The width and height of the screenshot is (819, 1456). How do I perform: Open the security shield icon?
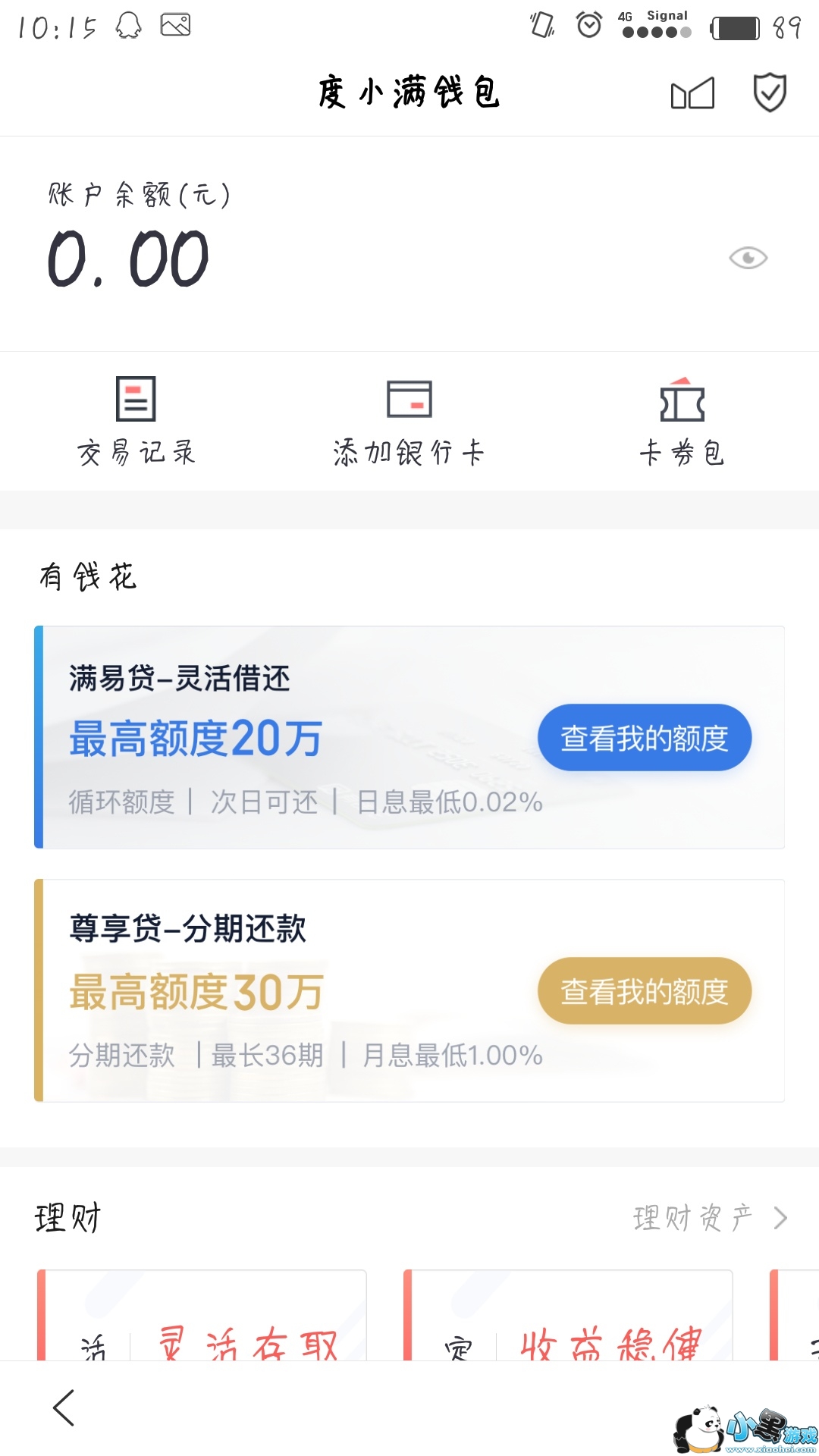coord(770,93)
